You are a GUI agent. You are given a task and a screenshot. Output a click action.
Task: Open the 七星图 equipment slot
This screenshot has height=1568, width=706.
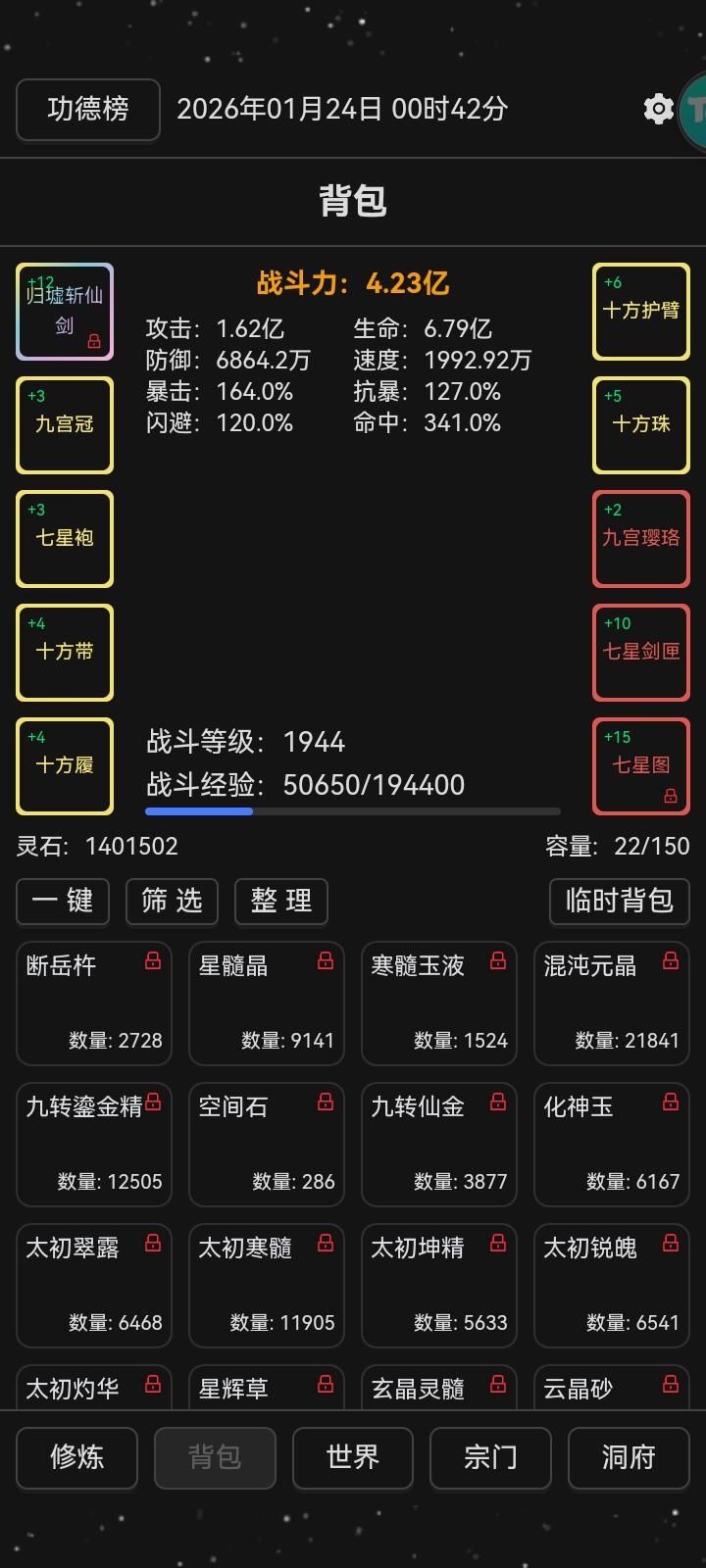[x=641, y=766]
